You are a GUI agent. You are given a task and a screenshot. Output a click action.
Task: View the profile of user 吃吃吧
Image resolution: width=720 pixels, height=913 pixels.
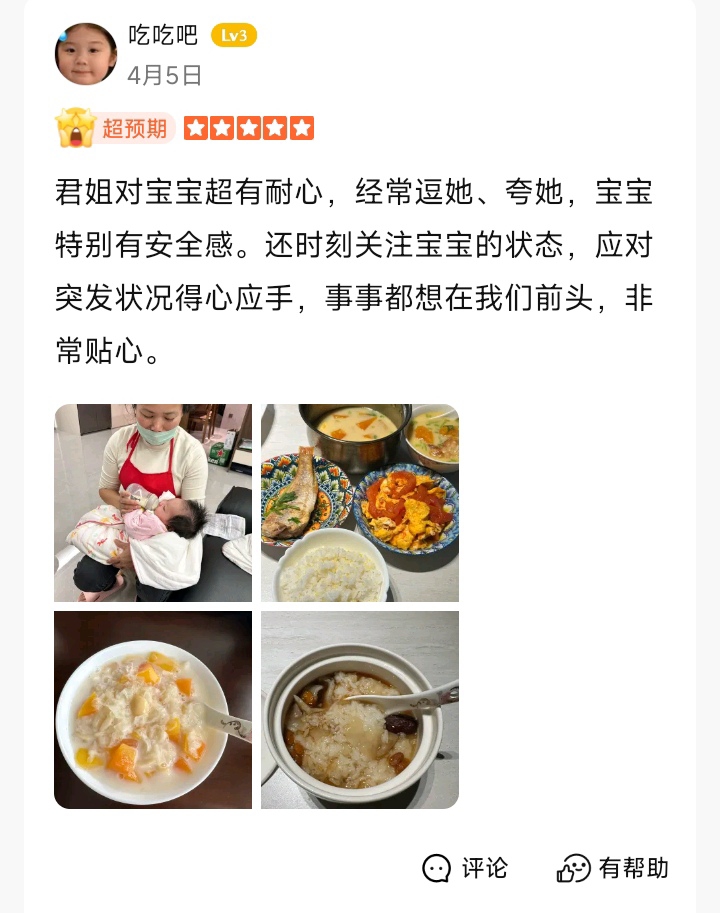pyautogui.click(x=163, y=36)
